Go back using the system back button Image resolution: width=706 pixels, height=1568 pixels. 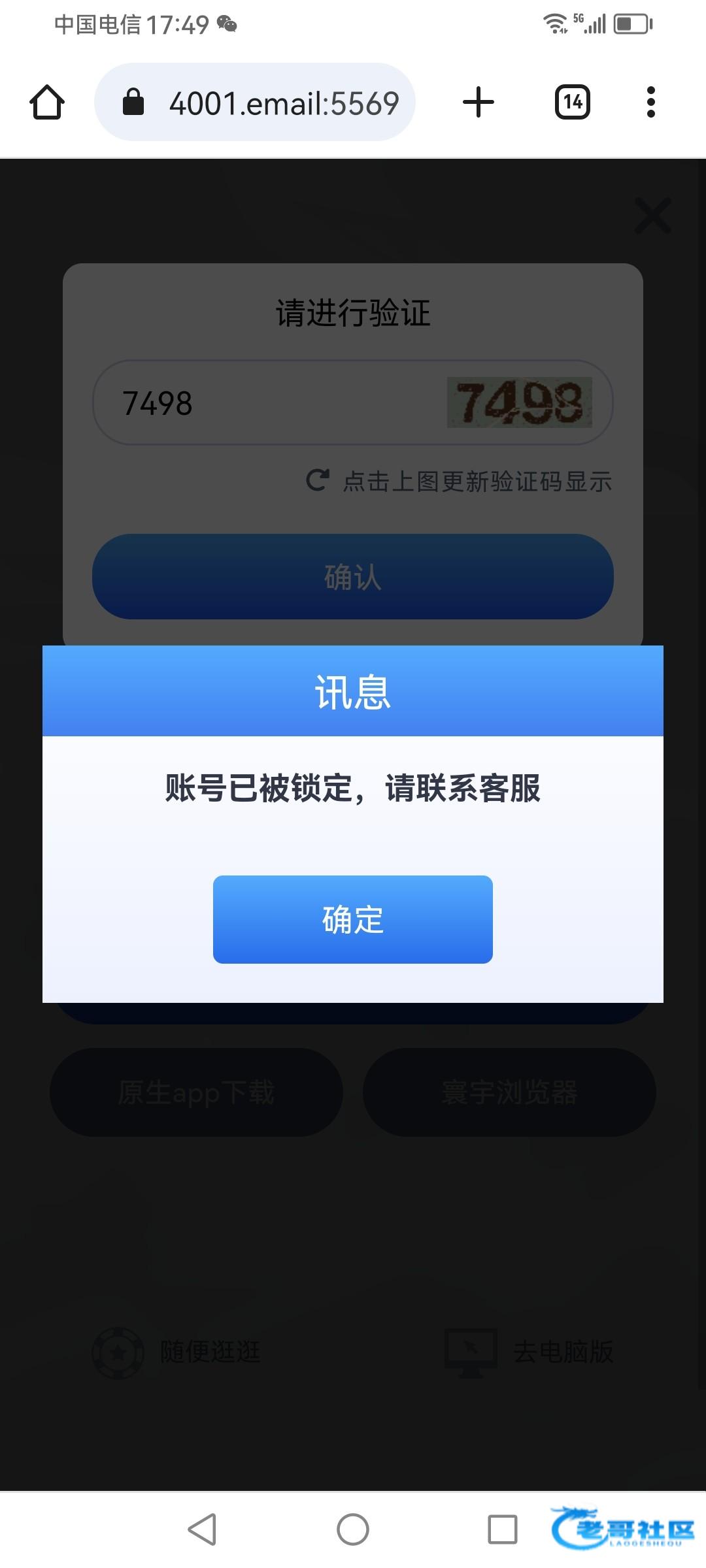click(x=202, y=1529)
